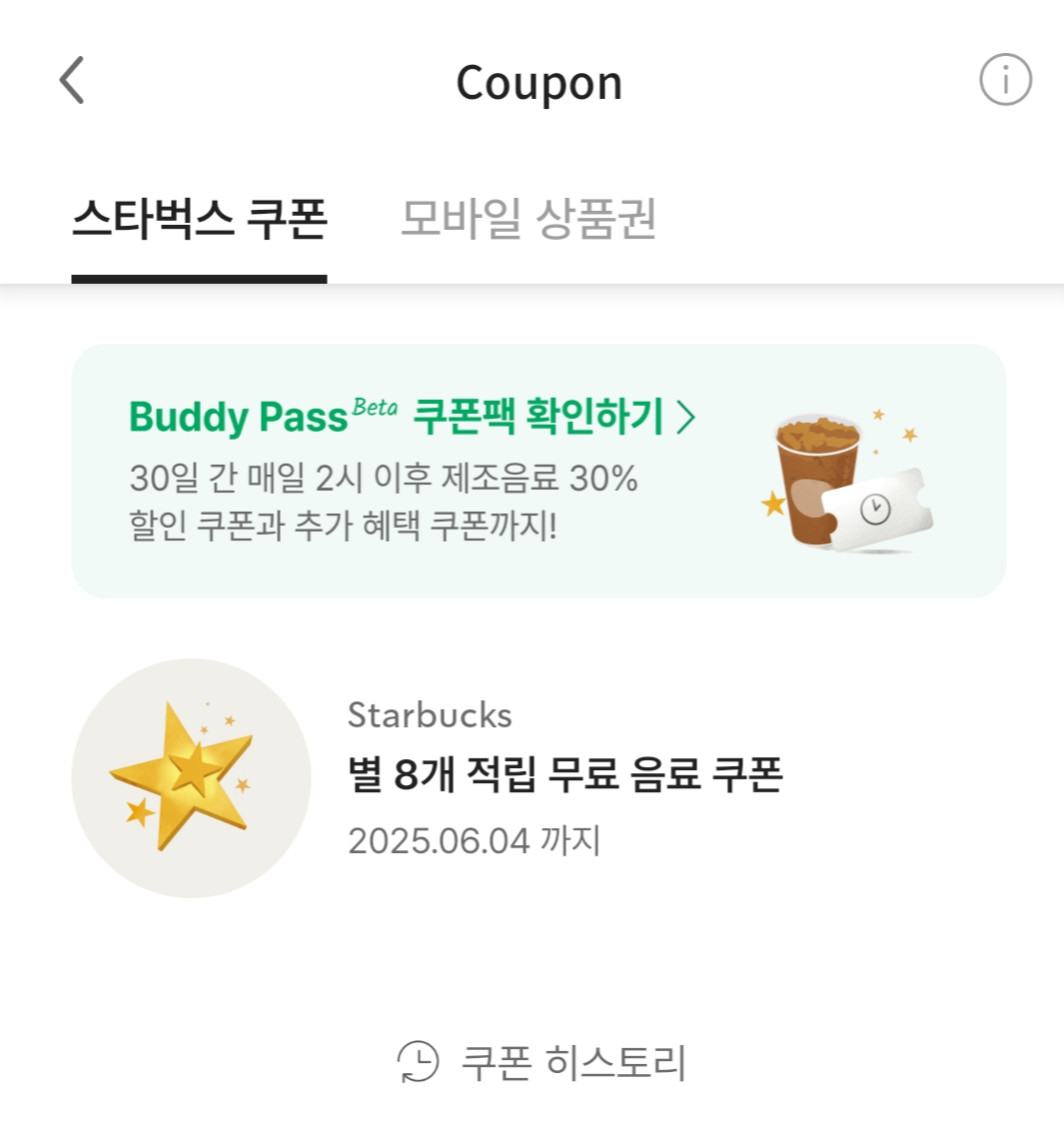Tap the info icon in top right corner
The width and height of the screenshot is (1064, 1136).
click(x=1004, y=80)
